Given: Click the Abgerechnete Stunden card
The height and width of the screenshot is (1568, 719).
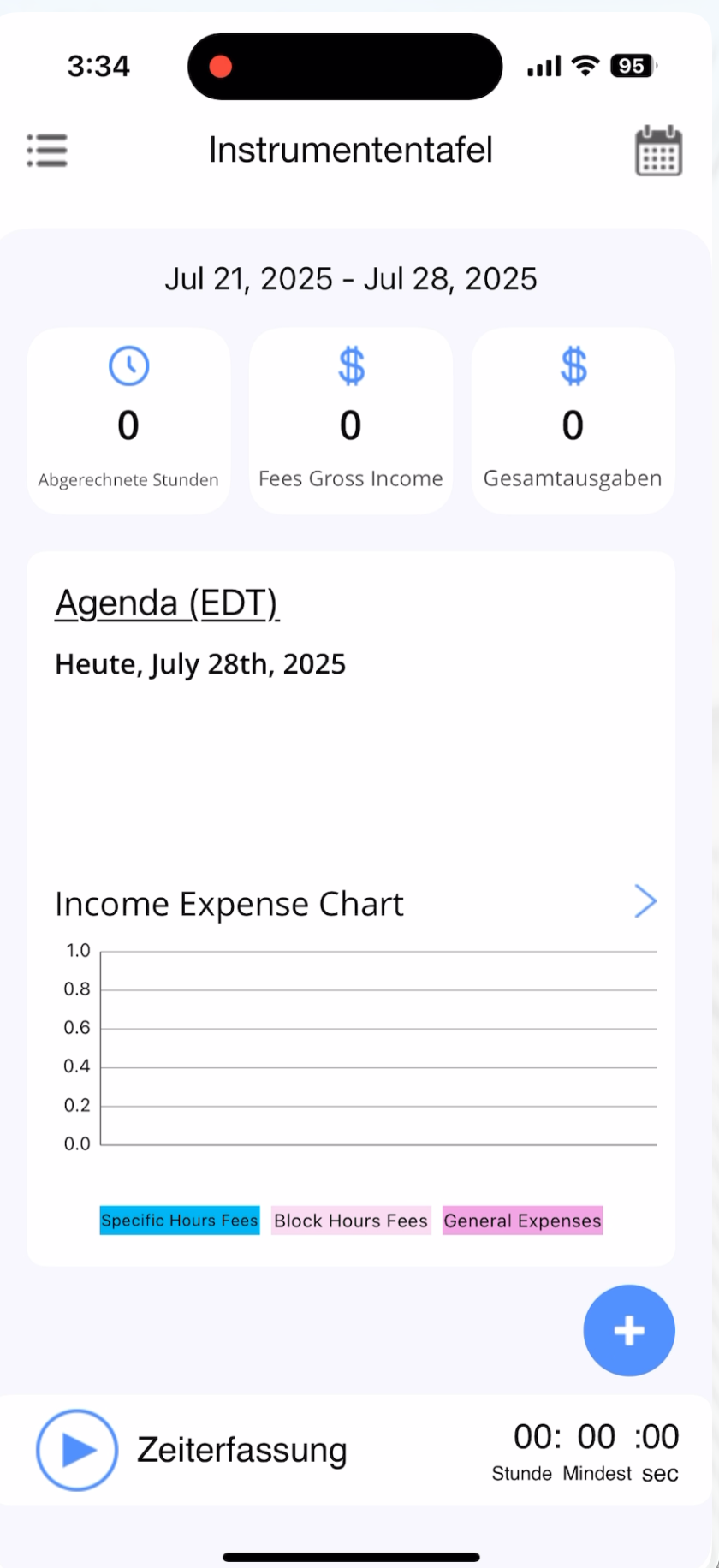Looking at the screenshot, I should 128,419.
